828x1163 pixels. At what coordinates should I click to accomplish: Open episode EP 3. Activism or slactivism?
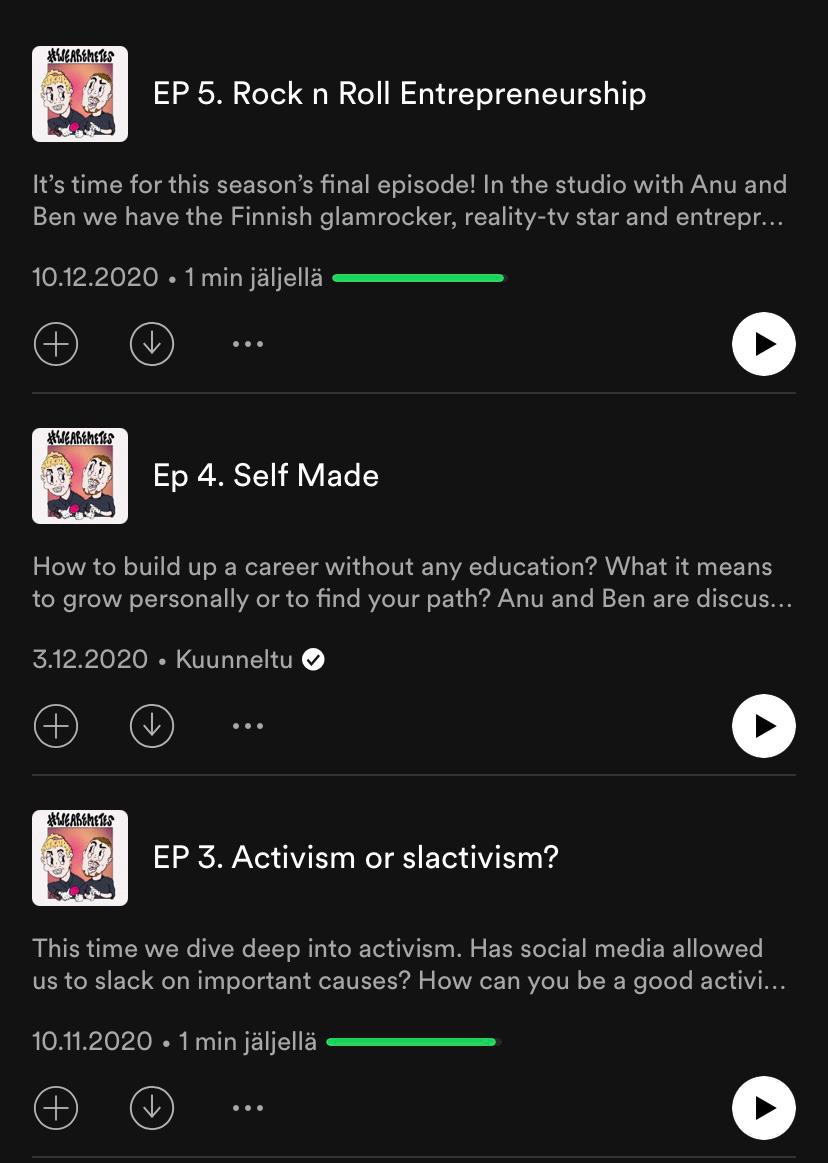click(355, 857)
